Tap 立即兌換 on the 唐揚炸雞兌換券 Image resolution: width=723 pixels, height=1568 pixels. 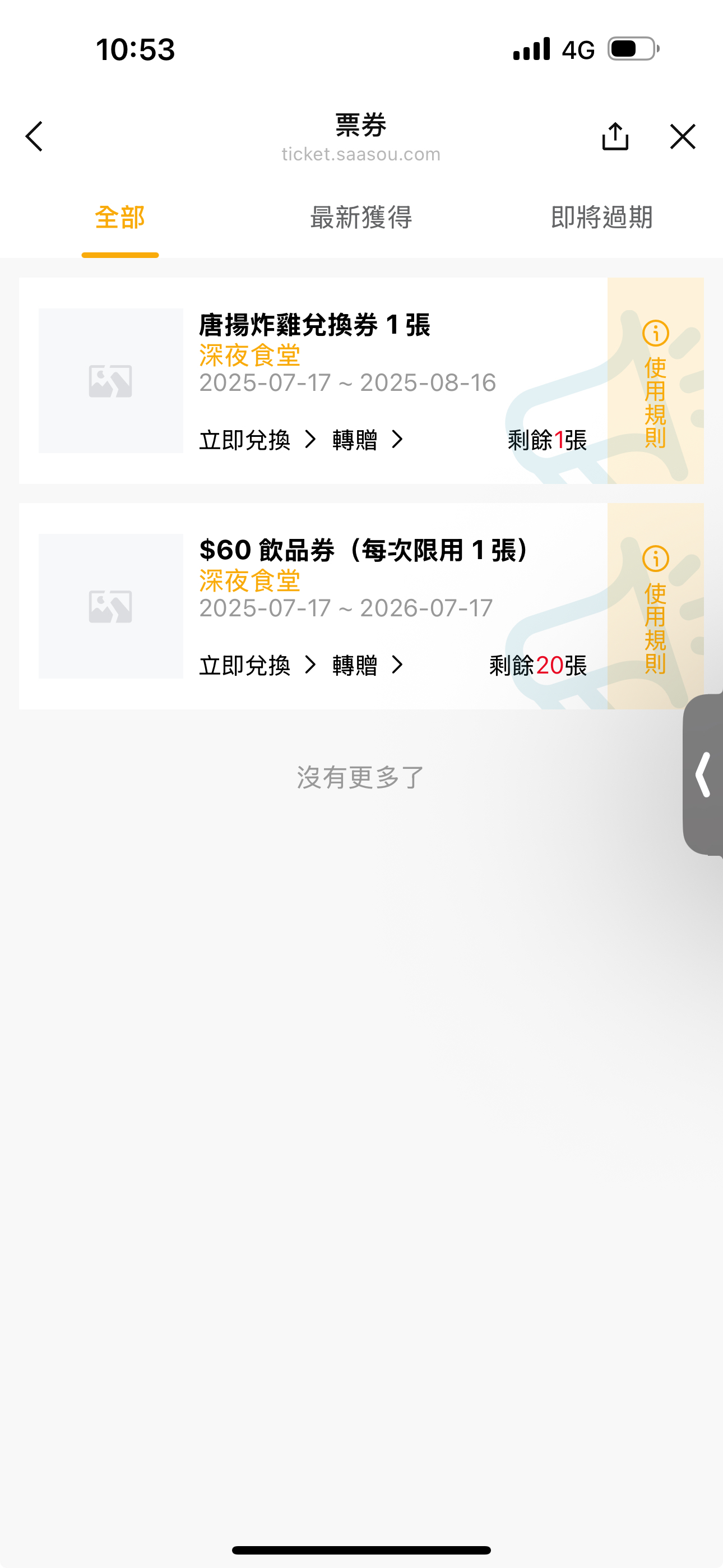[x=258, y=440]
